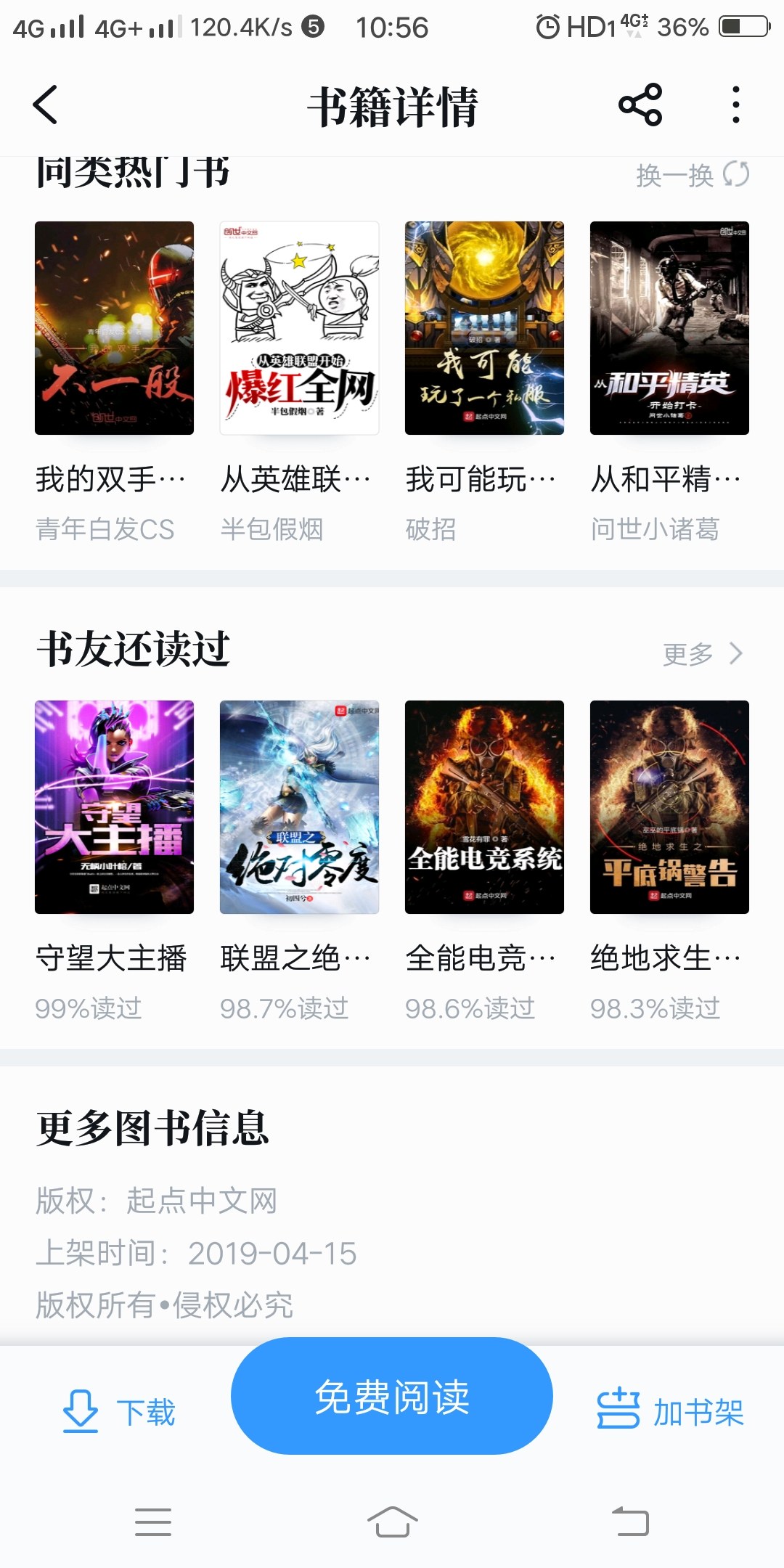Refresh recommendations with 换一换
784x1568 pixels.
tap(692, 175)
